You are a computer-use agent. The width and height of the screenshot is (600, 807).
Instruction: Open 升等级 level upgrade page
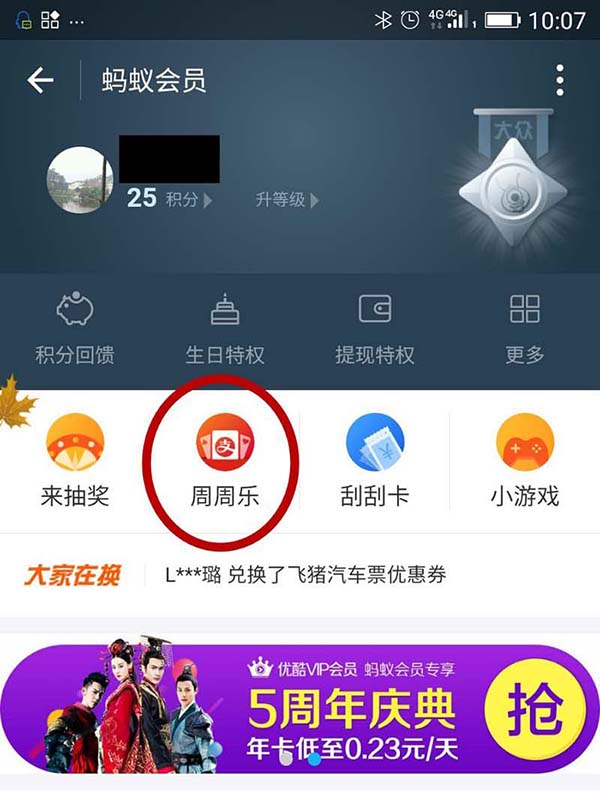point(286,200)
